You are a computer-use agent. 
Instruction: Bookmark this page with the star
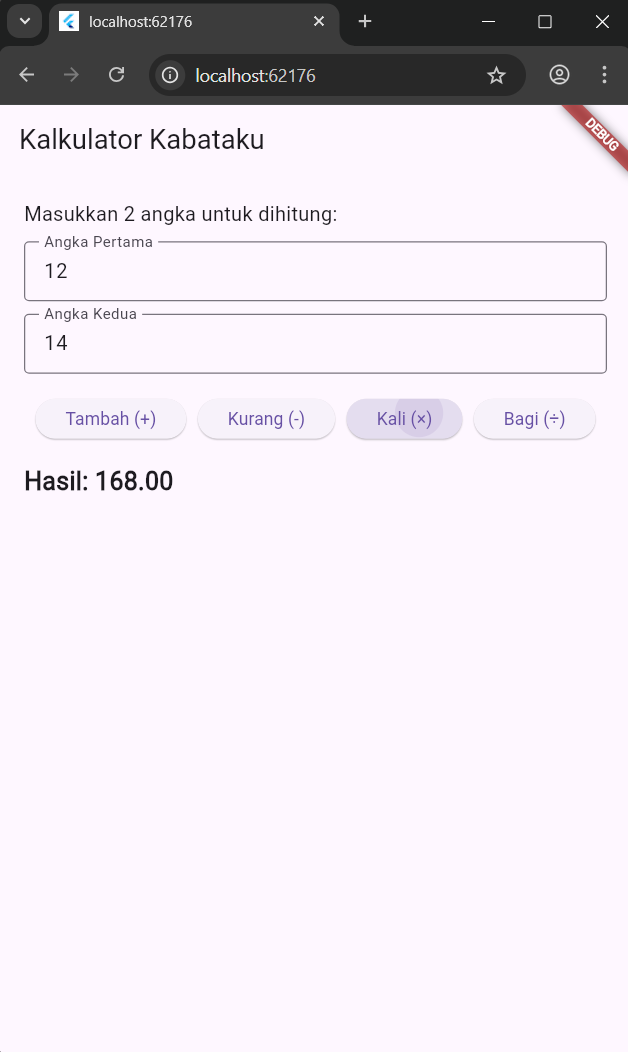click(496, 75)
